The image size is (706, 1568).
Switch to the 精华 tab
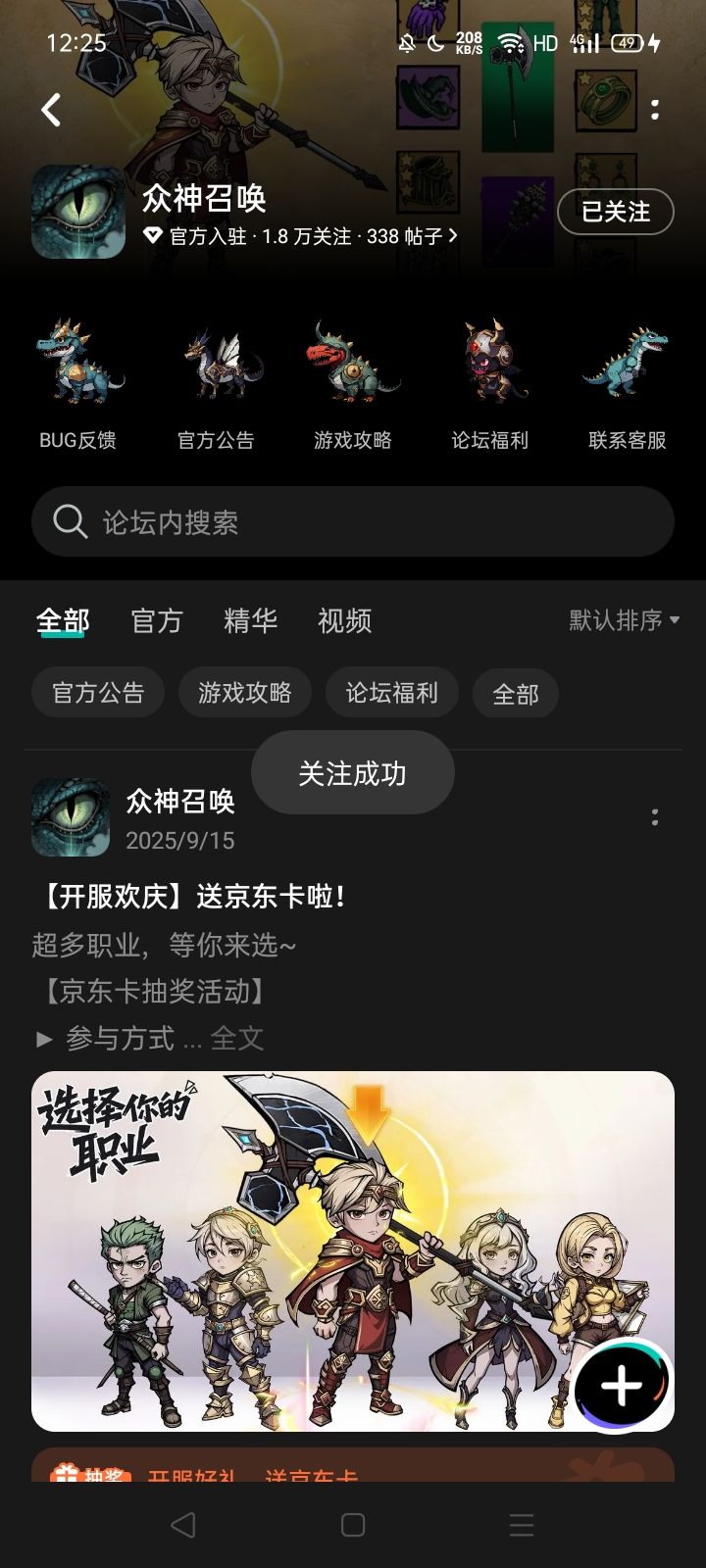tap(250, 621)
